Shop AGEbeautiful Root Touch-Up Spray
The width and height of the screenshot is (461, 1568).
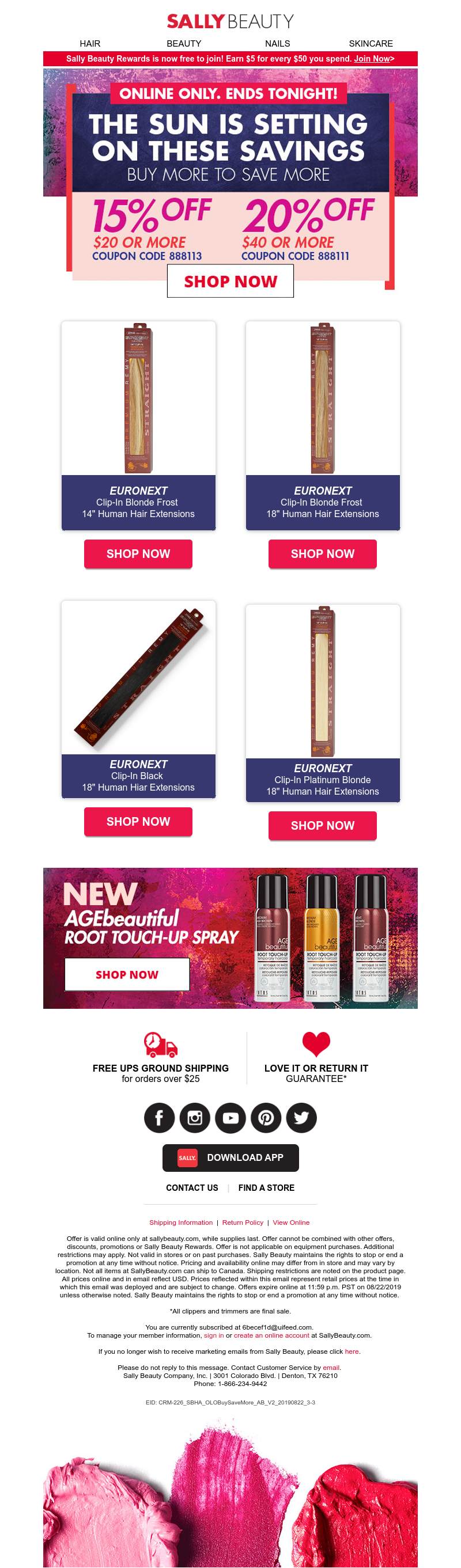[x=127, y=974]
